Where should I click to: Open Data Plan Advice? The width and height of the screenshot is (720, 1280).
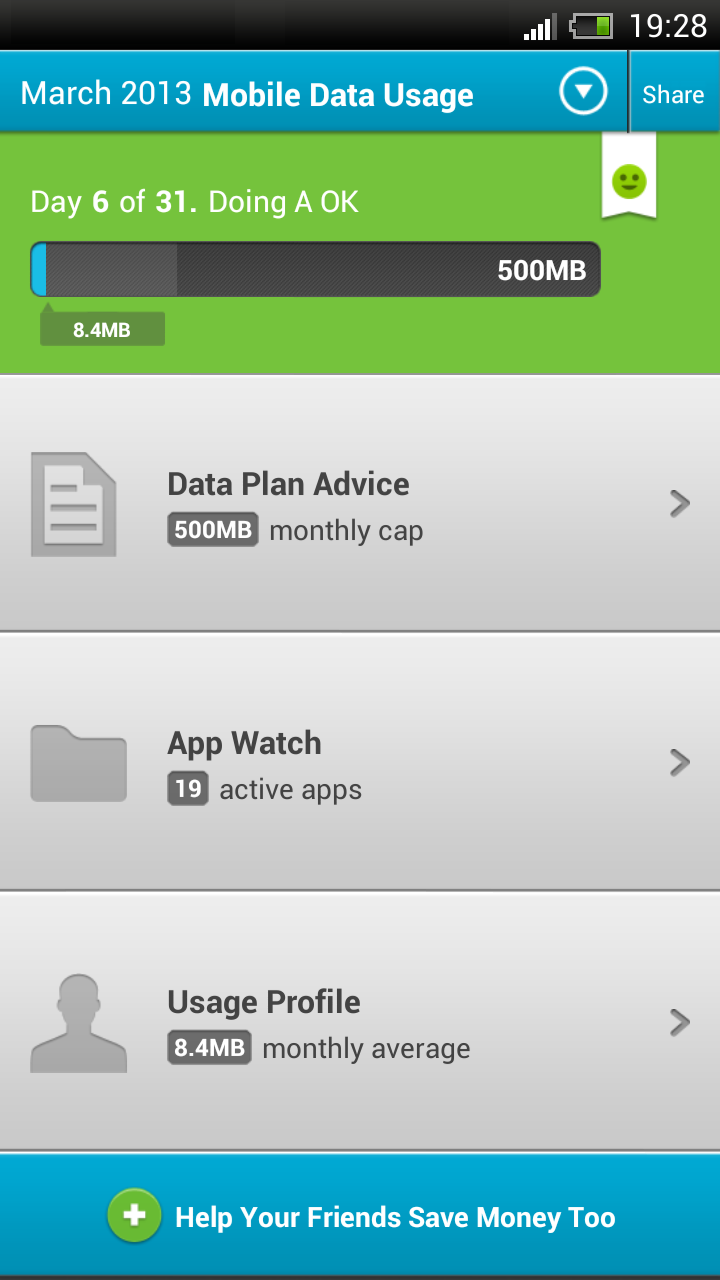(360, 504)
